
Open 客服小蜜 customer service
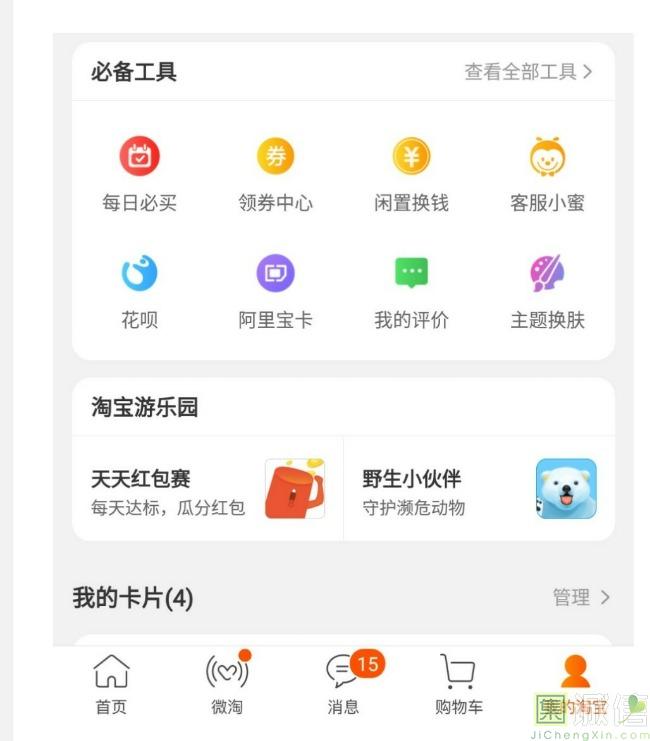547,174
